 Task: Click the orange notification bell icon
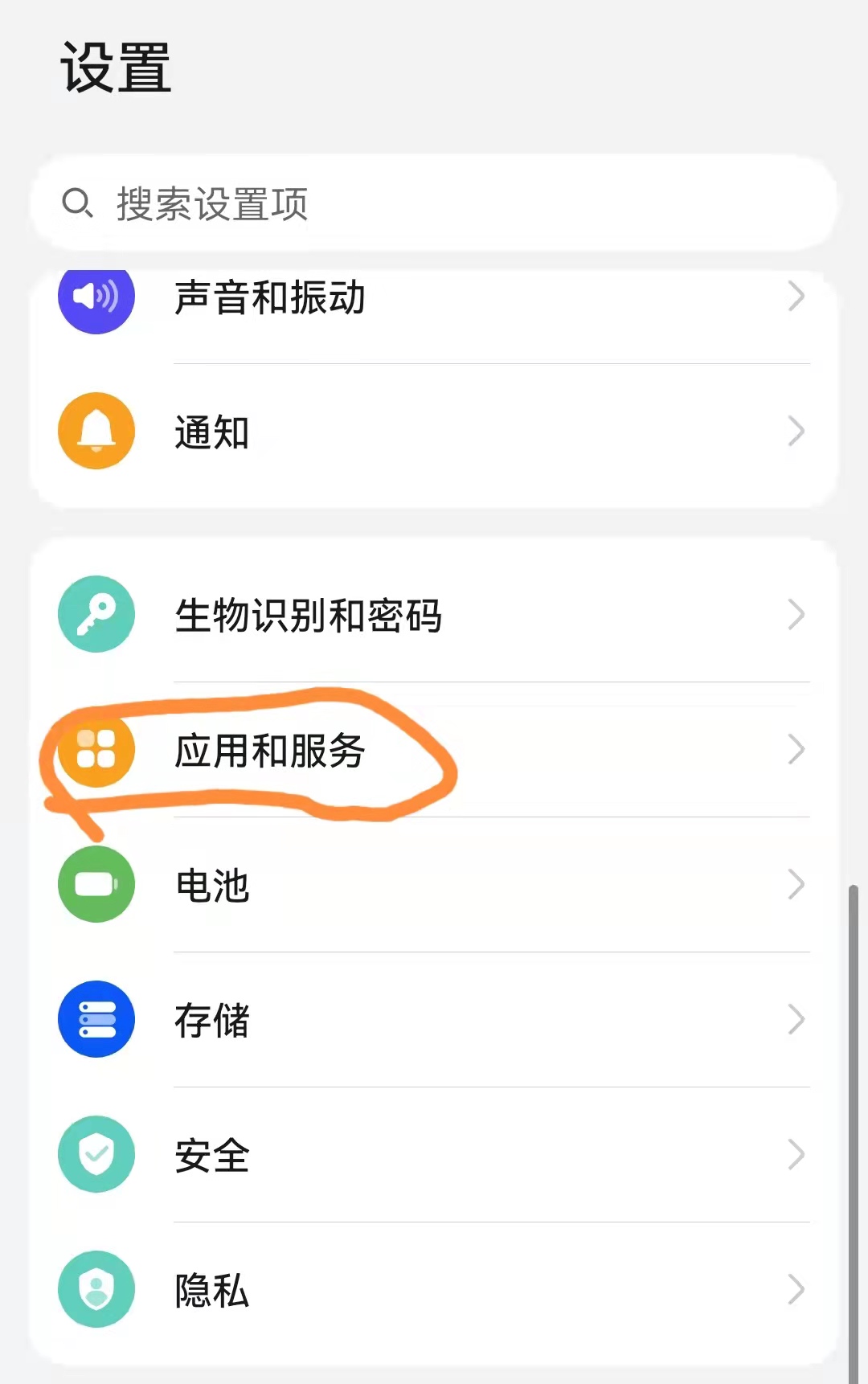click(x=96, y=432)
